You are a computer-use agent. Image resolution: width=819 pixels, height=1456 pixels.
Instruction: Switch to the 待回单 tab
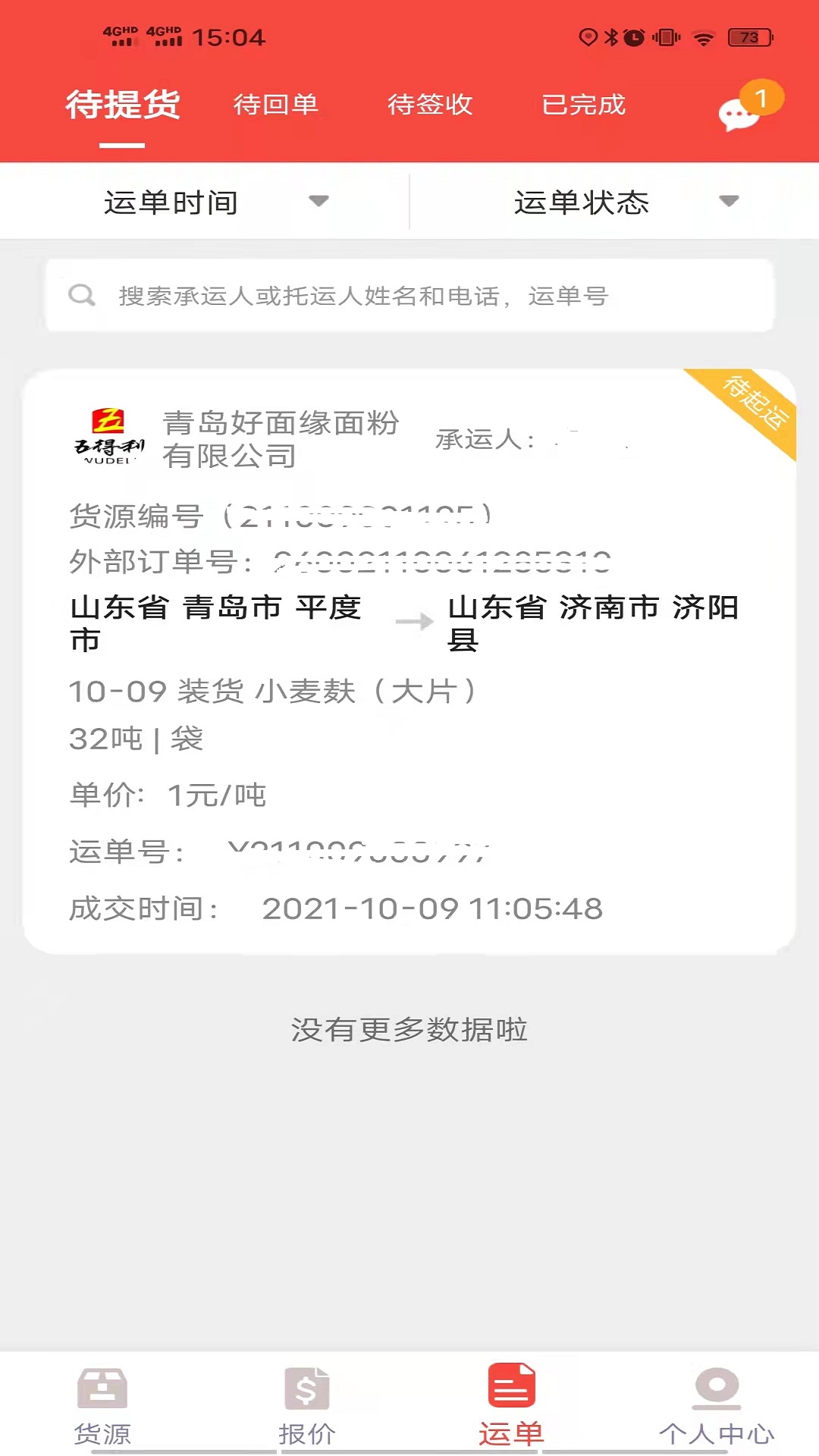pos(278,106)
